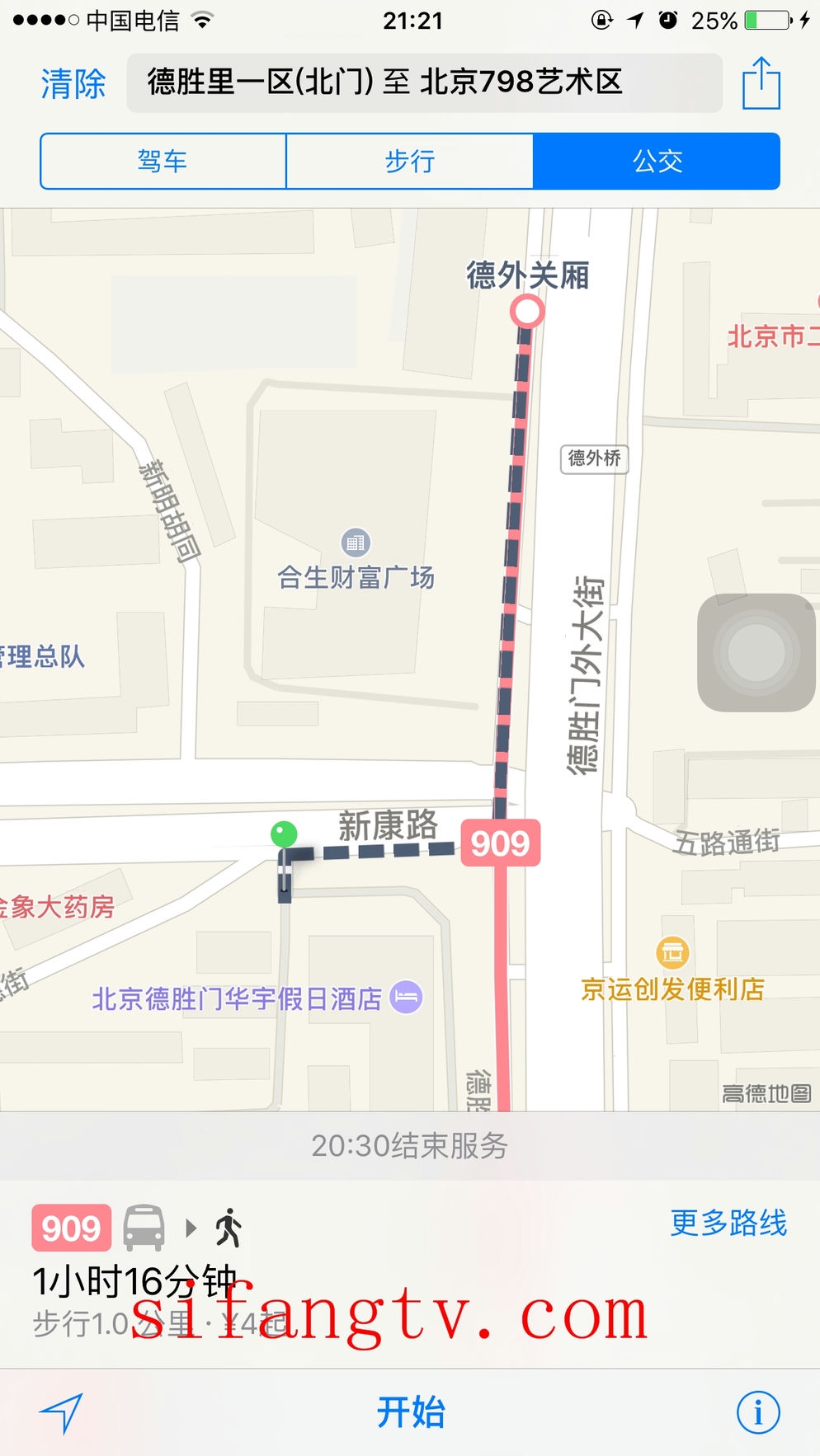
Task: Tap 开始 to start navigation
Action: (410, 1412)
